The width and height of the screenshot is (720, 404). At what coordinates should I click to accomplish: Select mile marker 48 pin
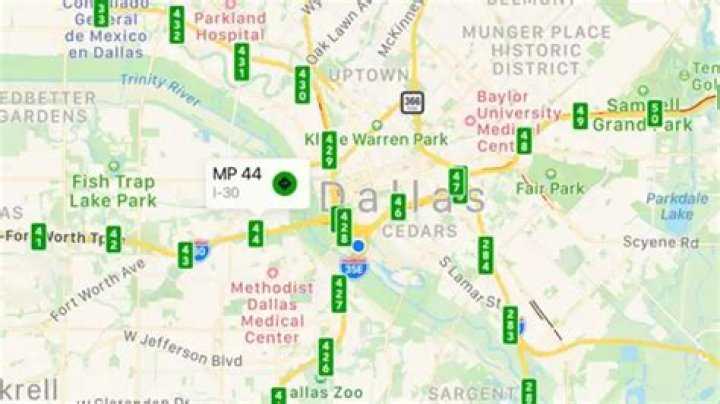tap(523, 141)
